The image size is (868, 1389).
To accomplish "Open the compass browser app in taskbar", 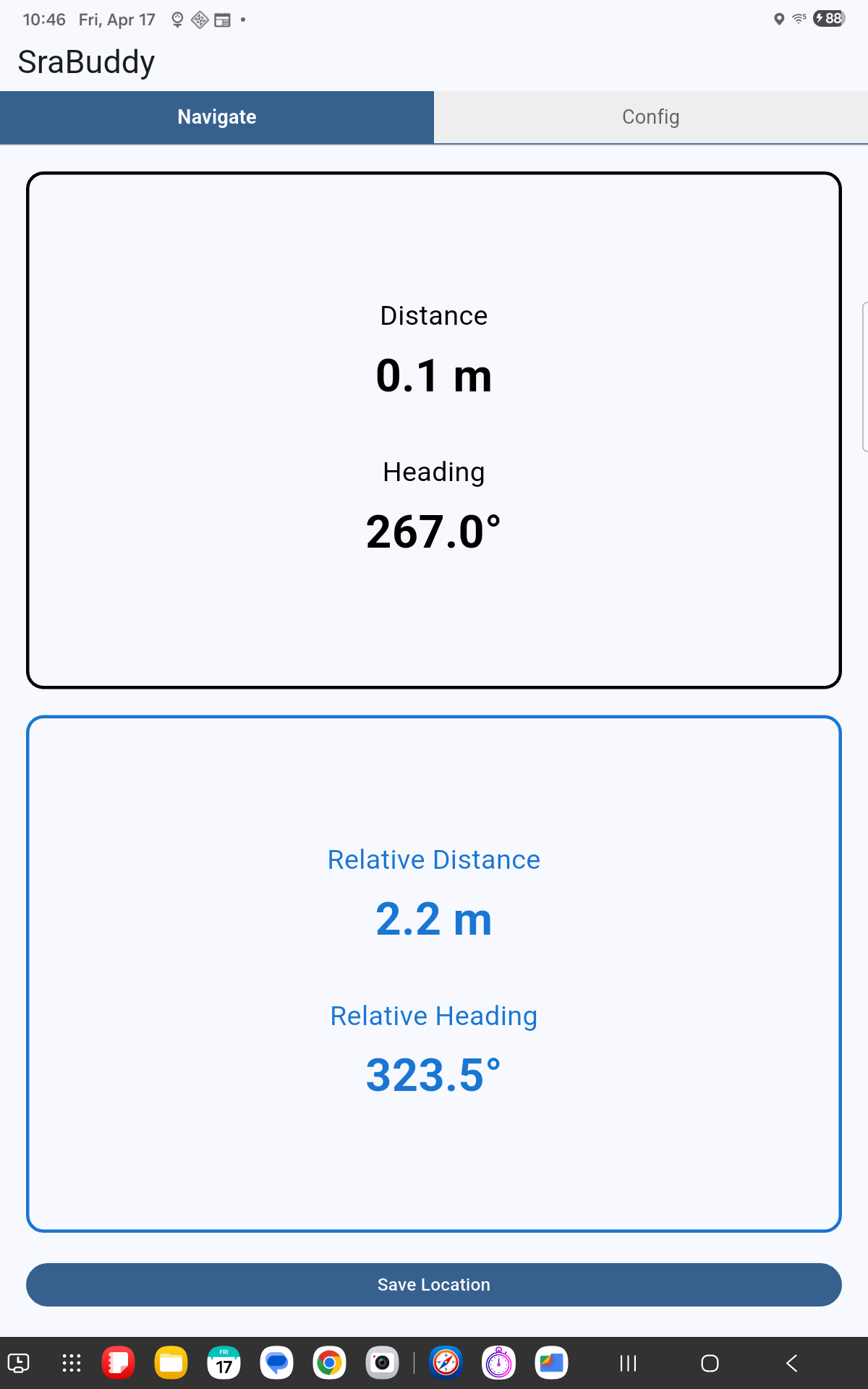I will tap(446, 1364).
